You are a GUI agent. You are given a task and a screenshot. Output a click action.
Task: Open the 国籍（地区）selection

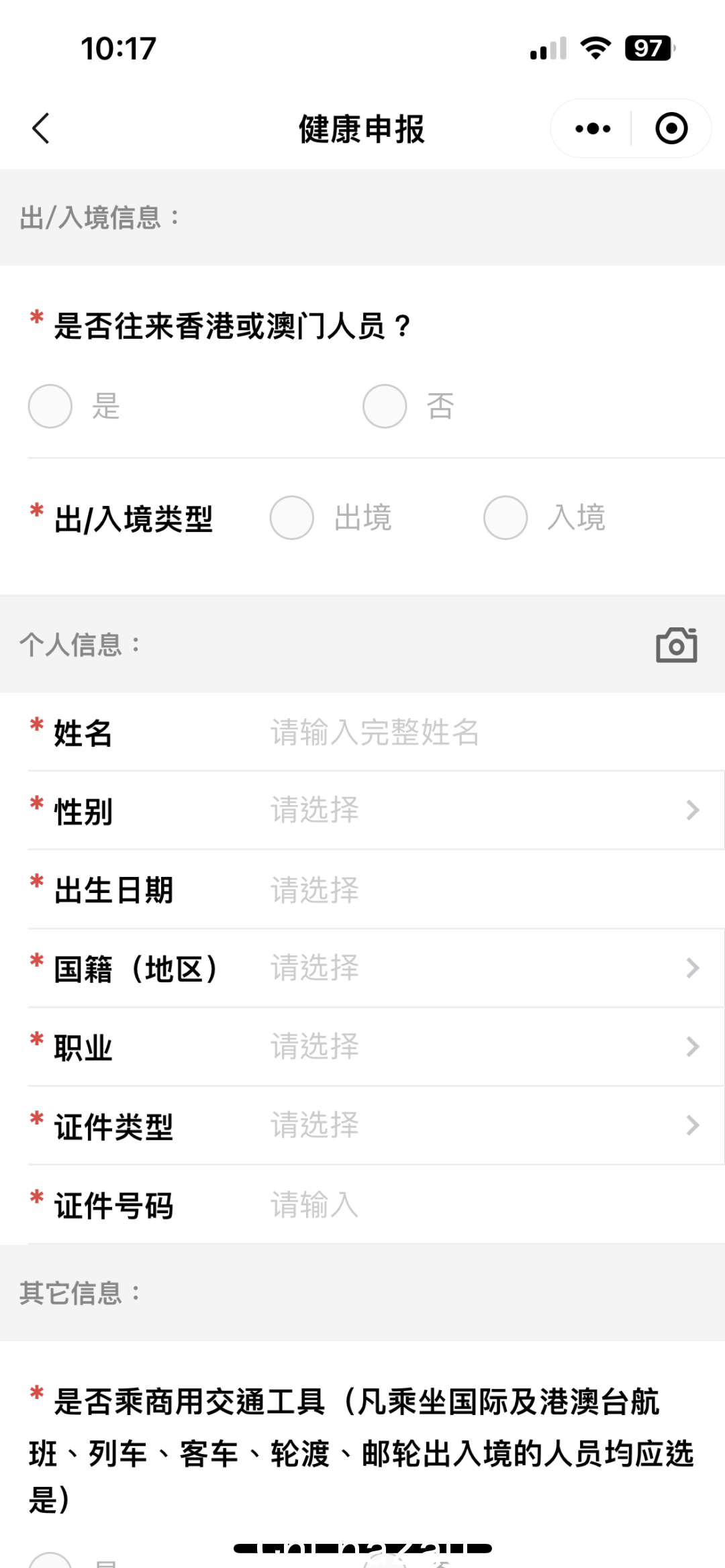pos(377,968)
